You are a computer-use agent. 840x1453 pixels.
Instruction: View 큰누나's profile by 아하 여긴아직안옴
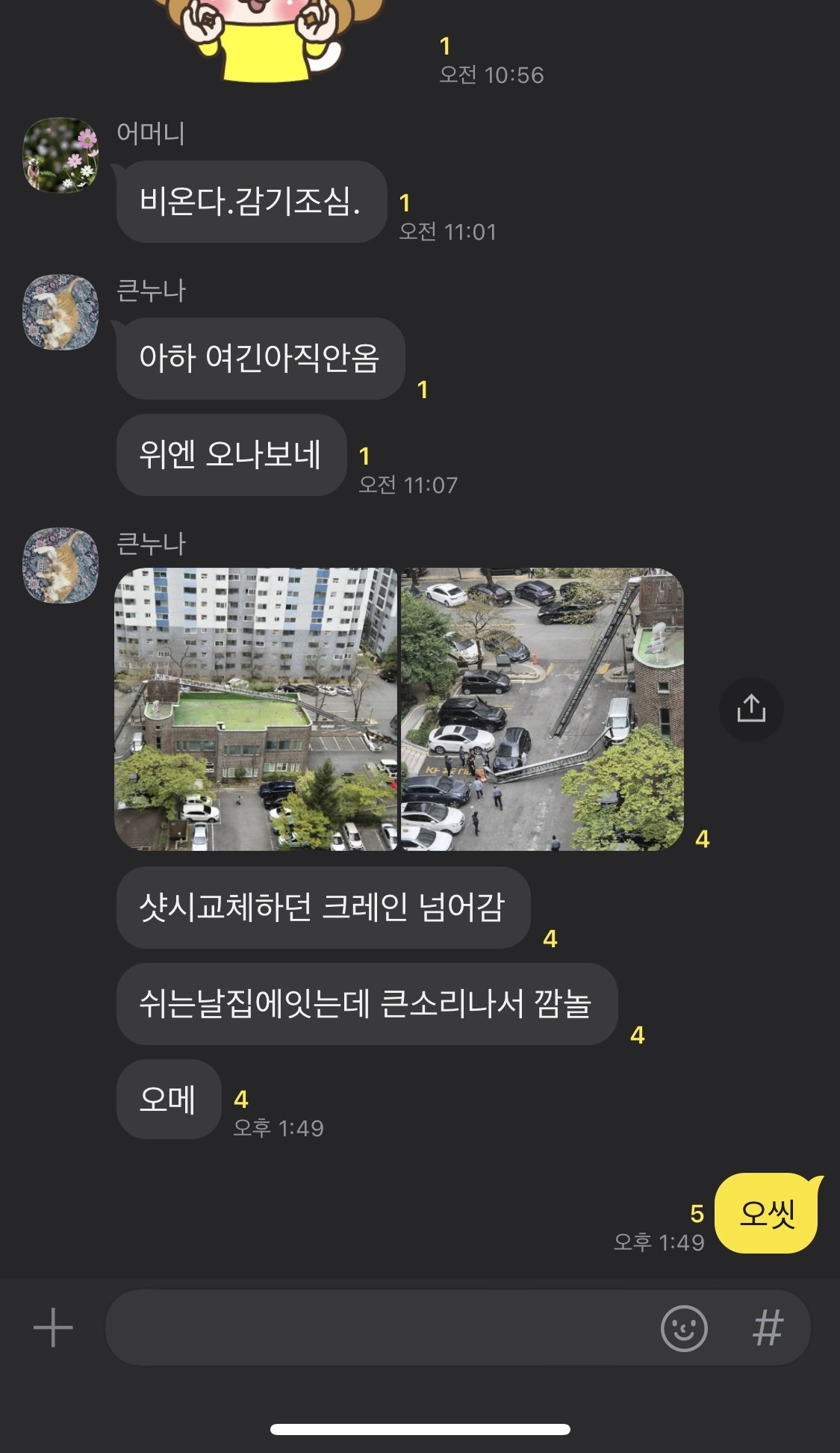click(60, 312)
